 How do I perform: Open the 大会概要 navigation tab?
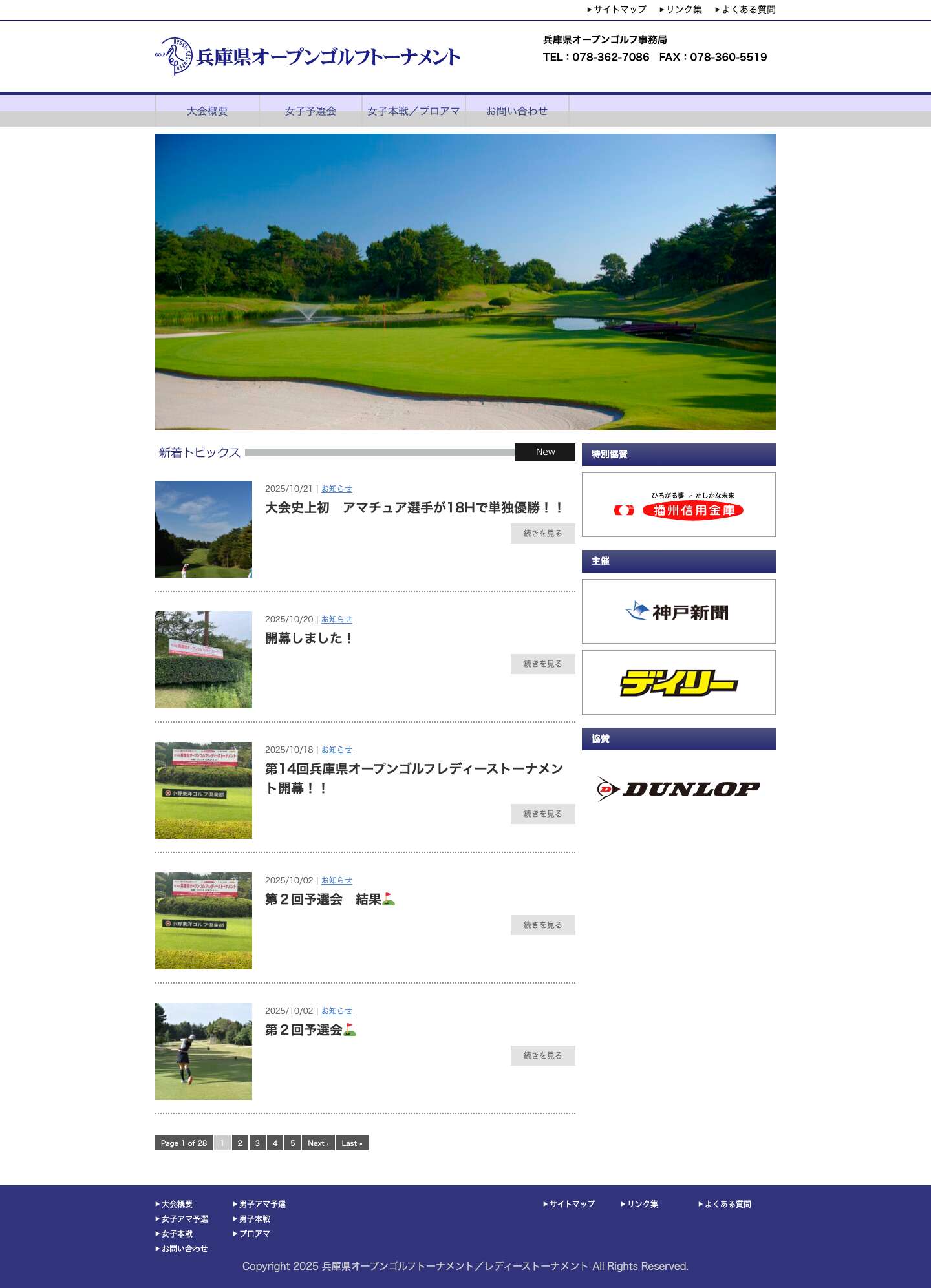(x=208, y=111)
